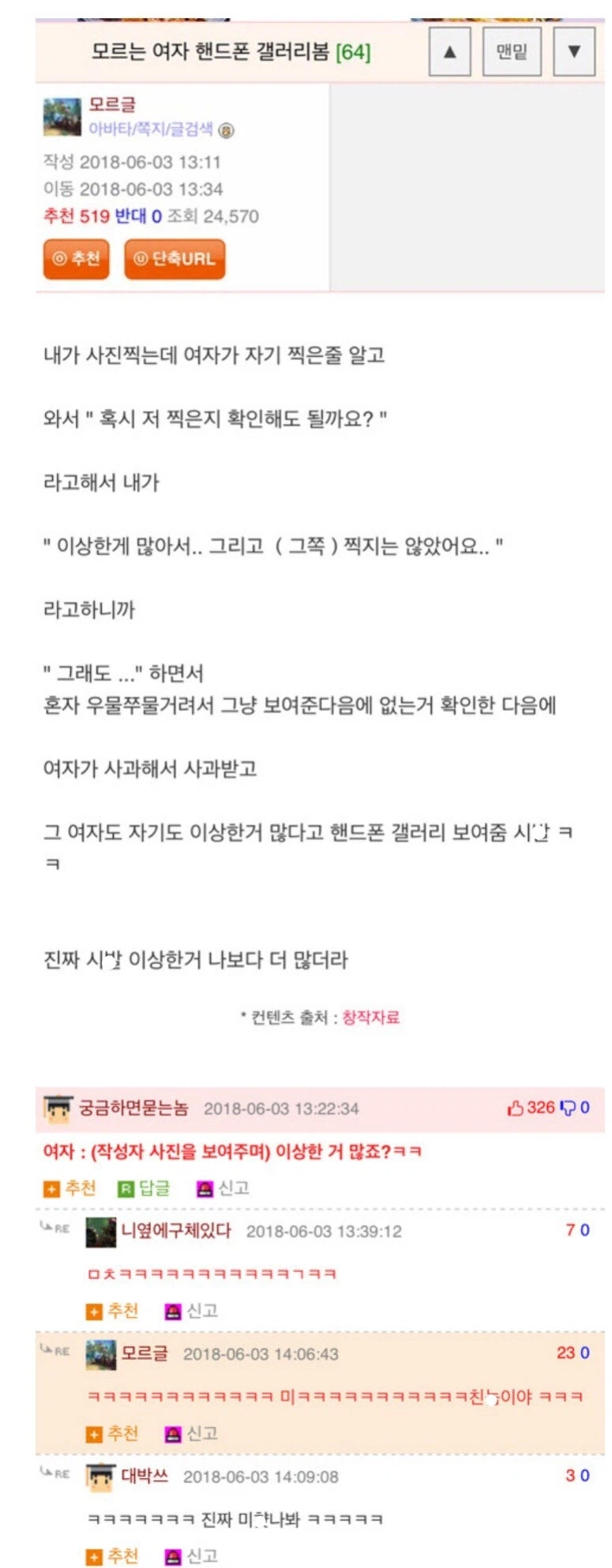The width and height of the screenshot is (612, 1568).
Task: Click the 단축URL button
Action: coord(172,259)
